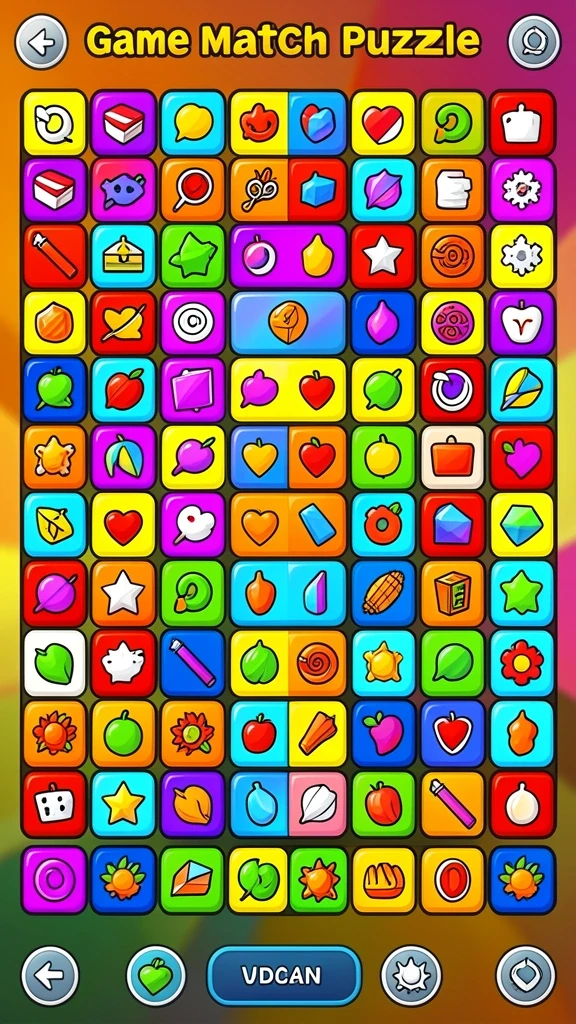Tap the shield icon button in the bottom bar

(x=526, y=976)
